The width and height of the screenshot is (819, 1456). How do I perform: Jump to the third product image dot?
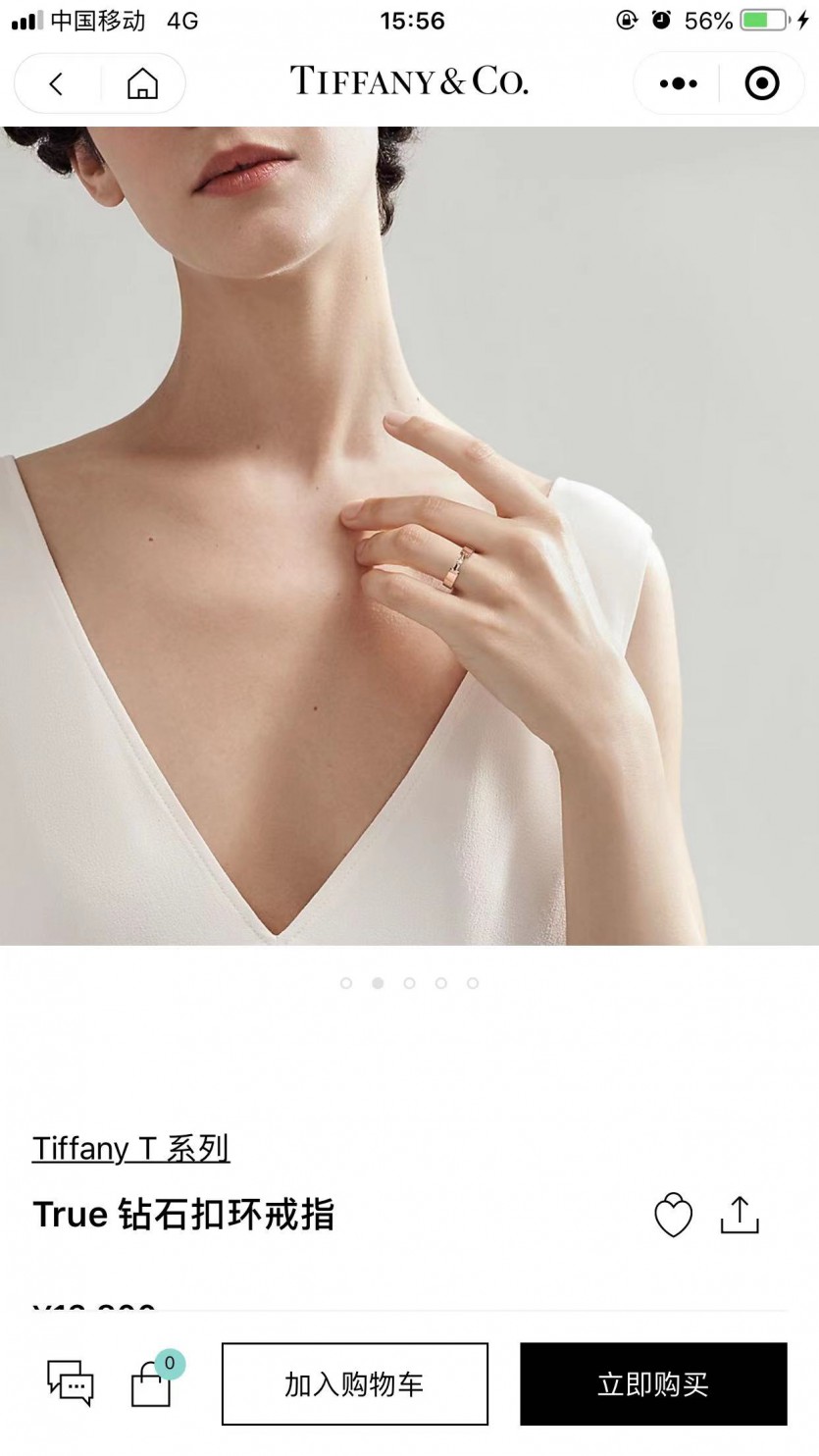tap(409, 983)
